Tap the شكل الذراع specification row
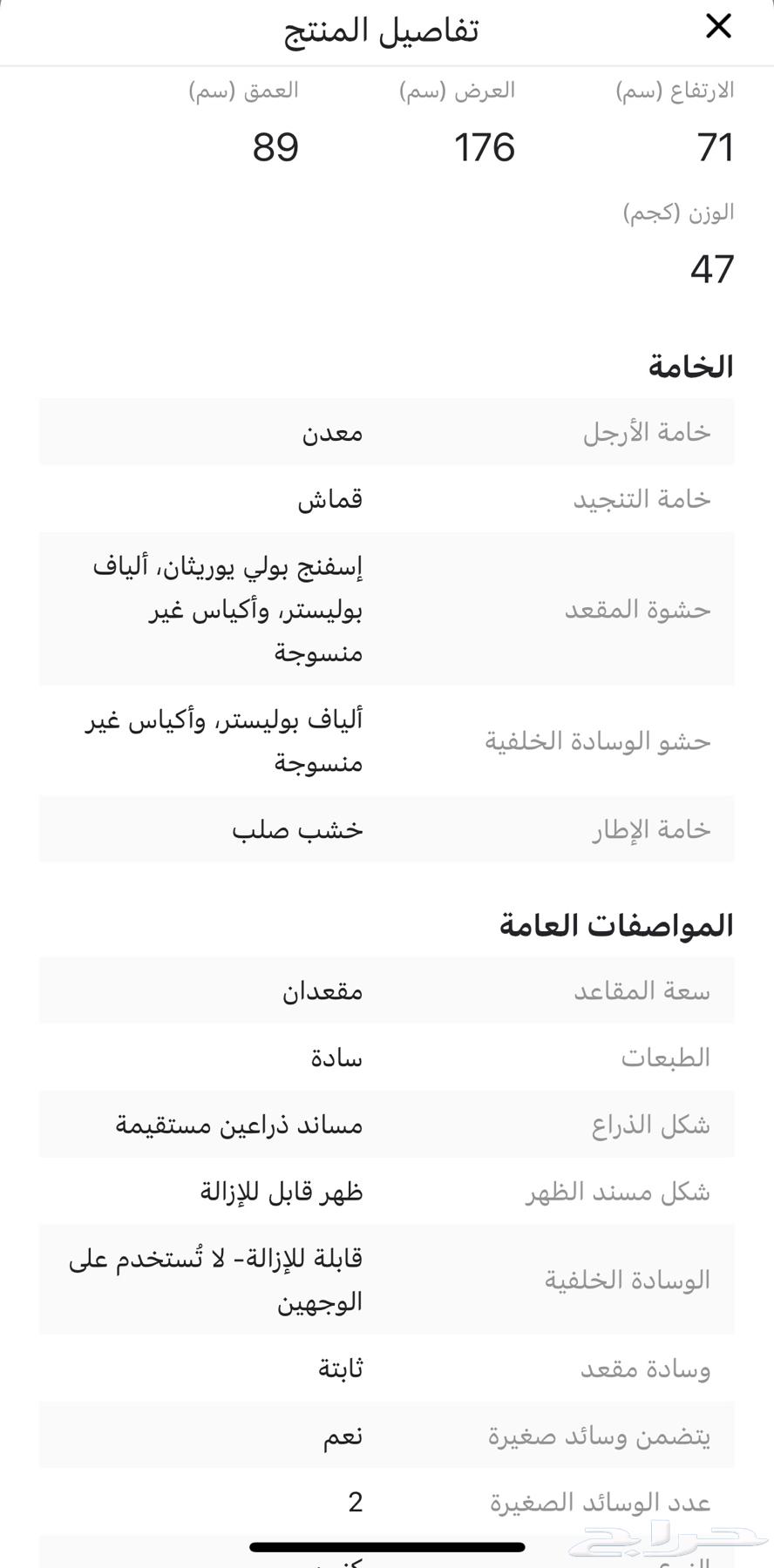 point(387,1124)
